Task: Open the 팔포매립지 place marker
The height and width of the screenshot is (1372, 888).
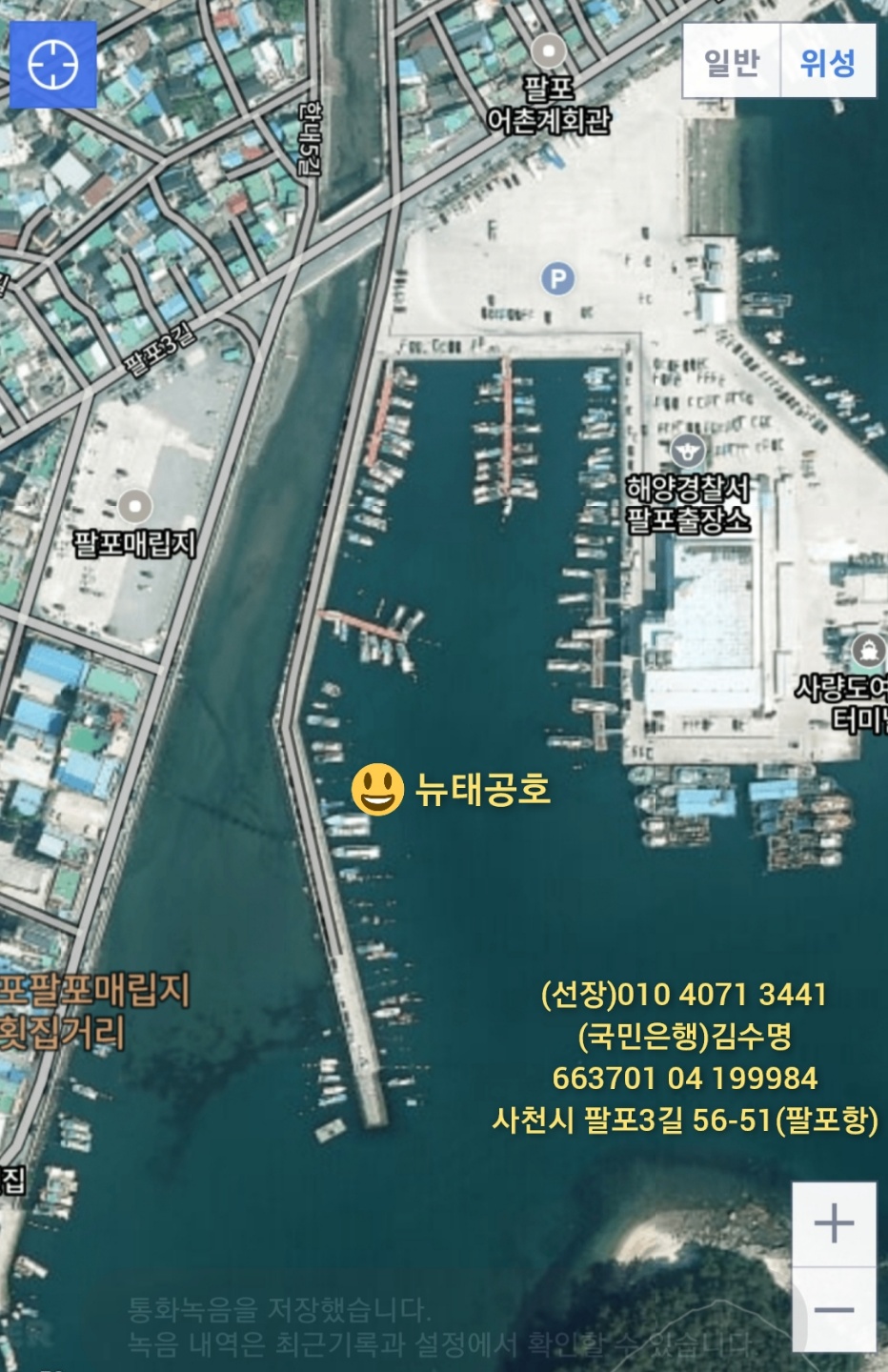Action: tap(135, 507)
